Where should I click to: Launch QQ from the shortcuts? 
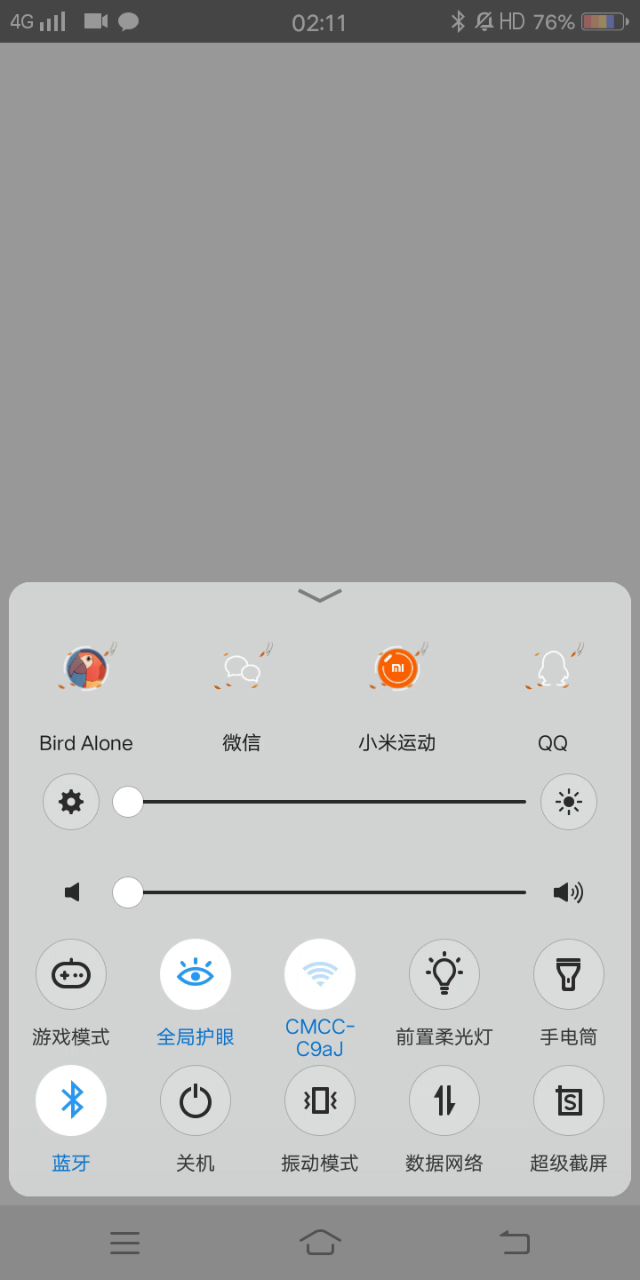(x=552, y=668)
